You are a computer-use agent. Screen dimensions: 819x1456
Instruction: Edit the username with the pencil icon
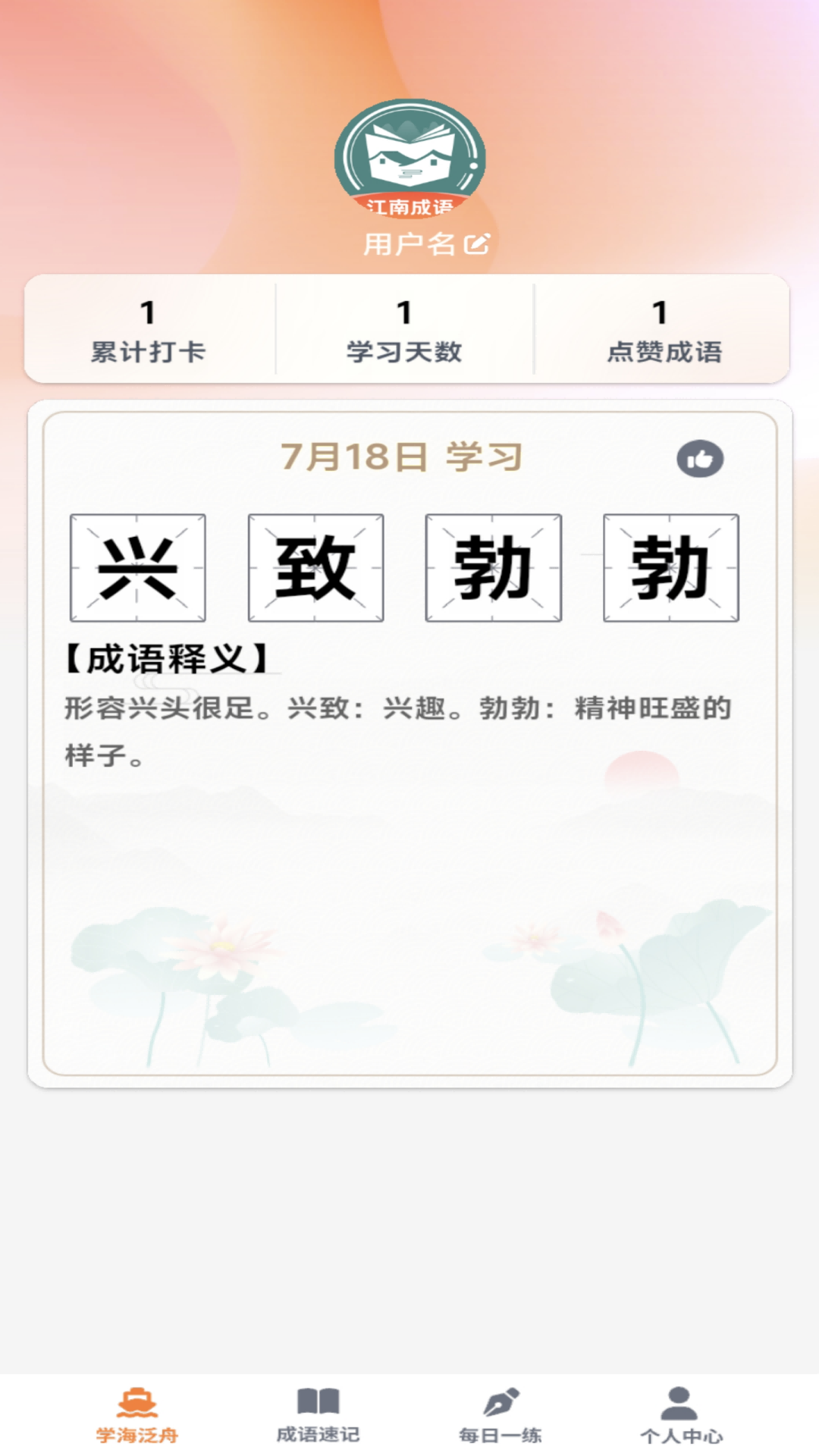(x=477, y=244)
